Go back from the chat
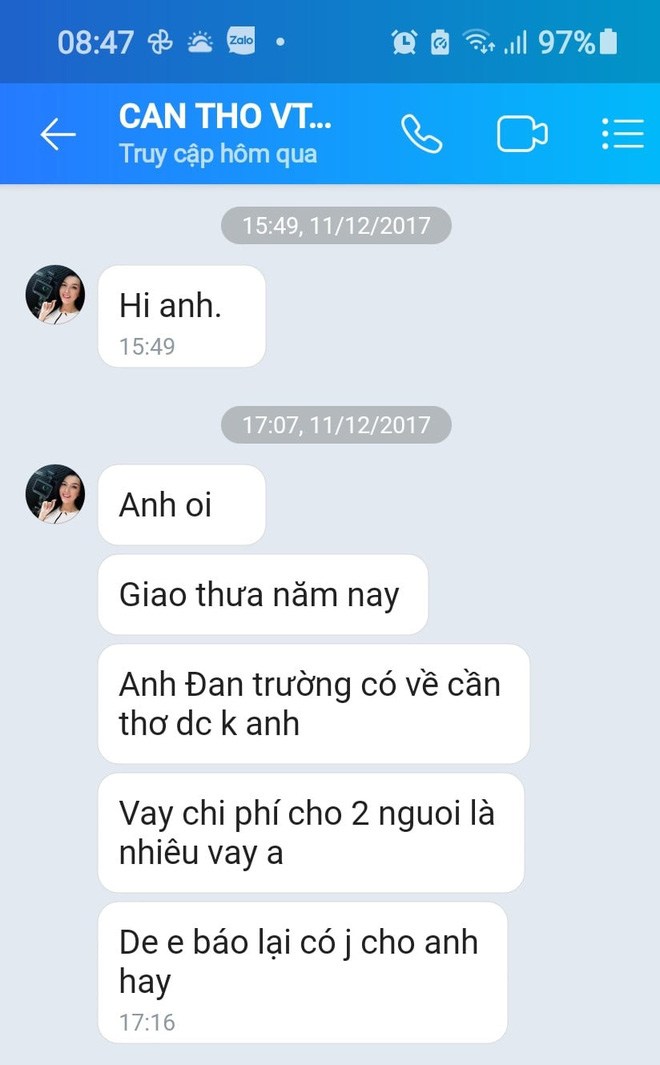Screen dimensions: 660x1065 coord(57,134)
